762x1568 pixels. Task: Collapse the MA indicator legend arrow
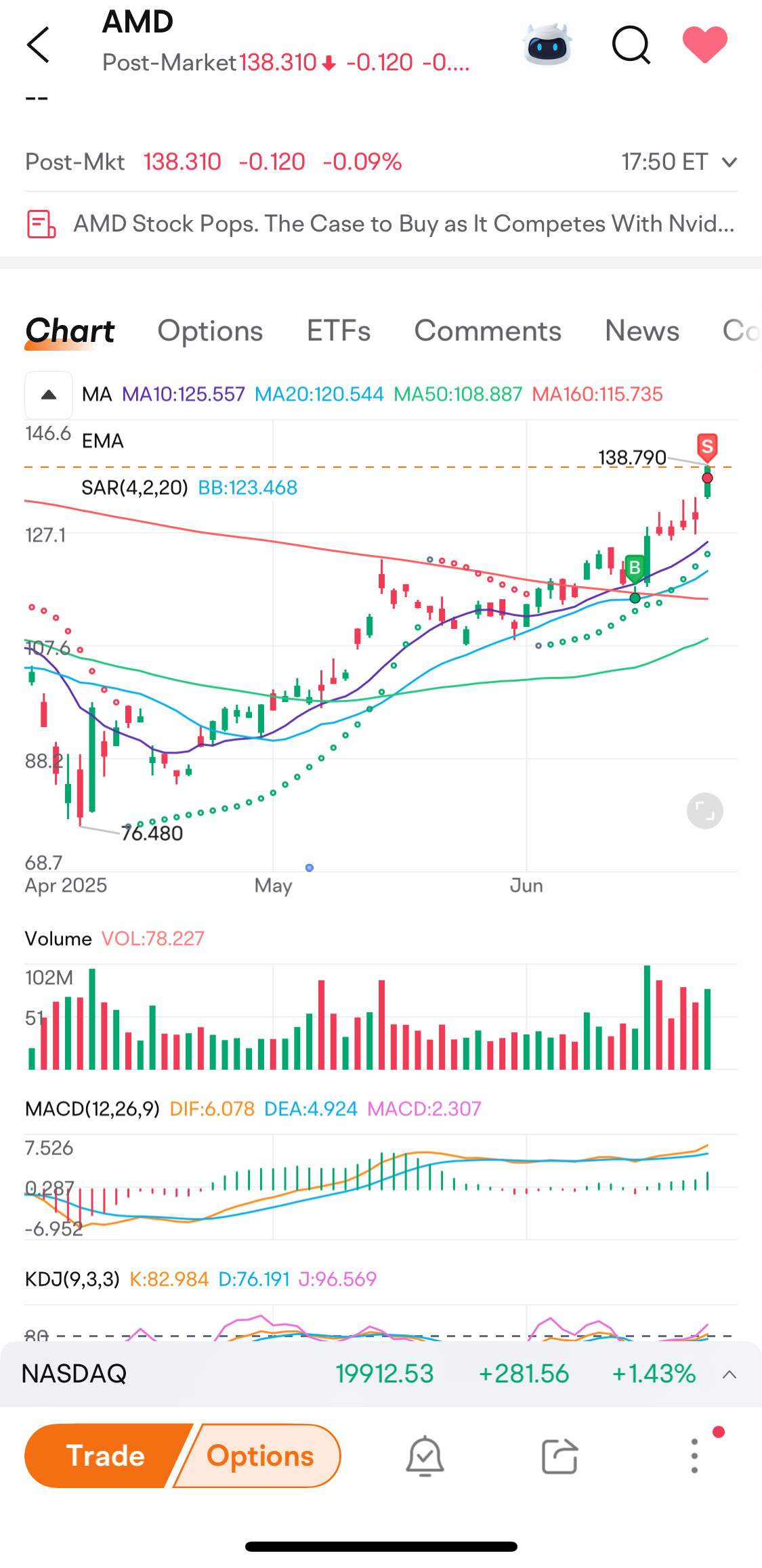tap(49, 395)
